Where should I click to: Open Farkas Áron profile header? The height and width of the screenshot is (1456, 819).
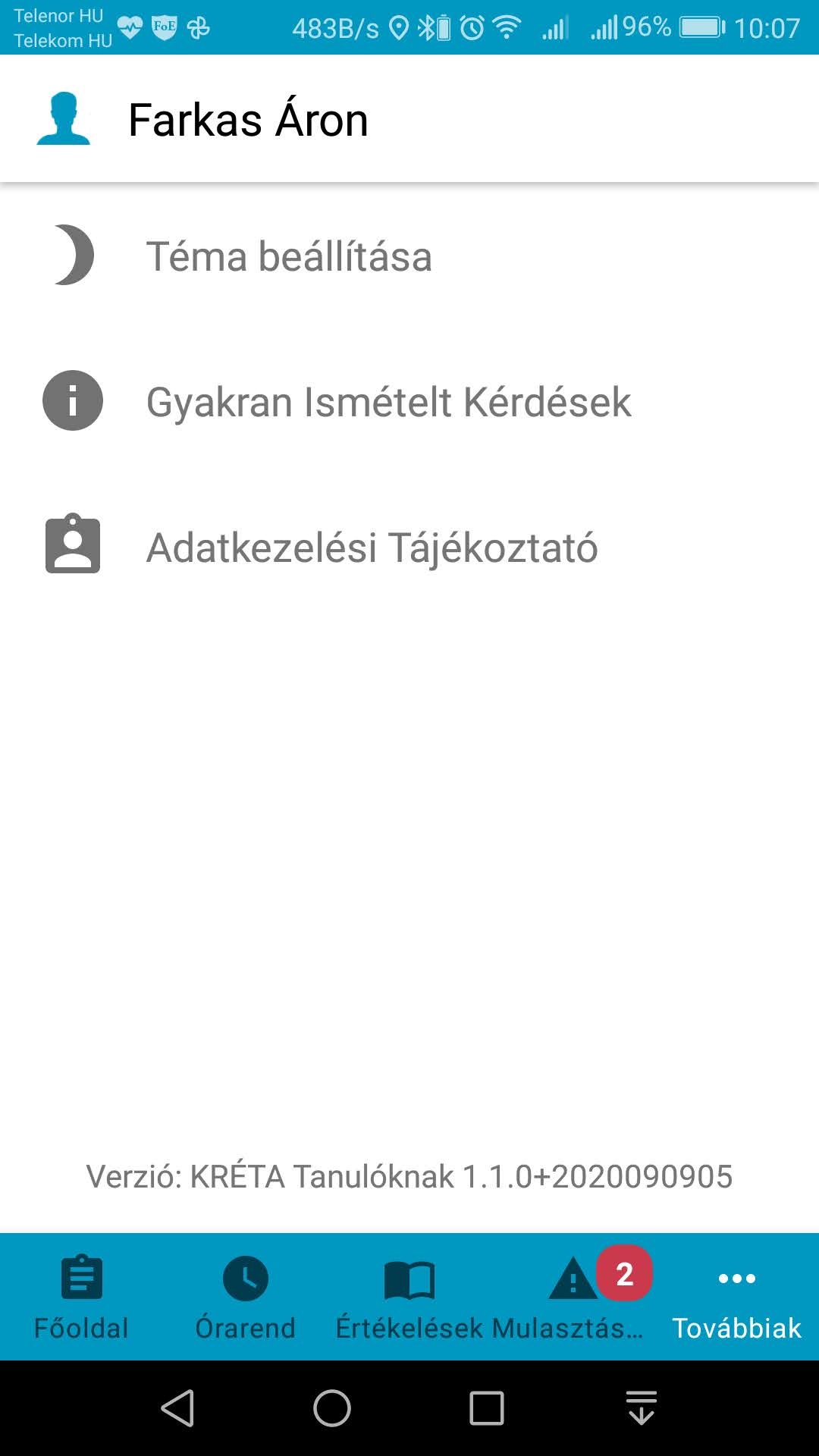coord(409,119)
